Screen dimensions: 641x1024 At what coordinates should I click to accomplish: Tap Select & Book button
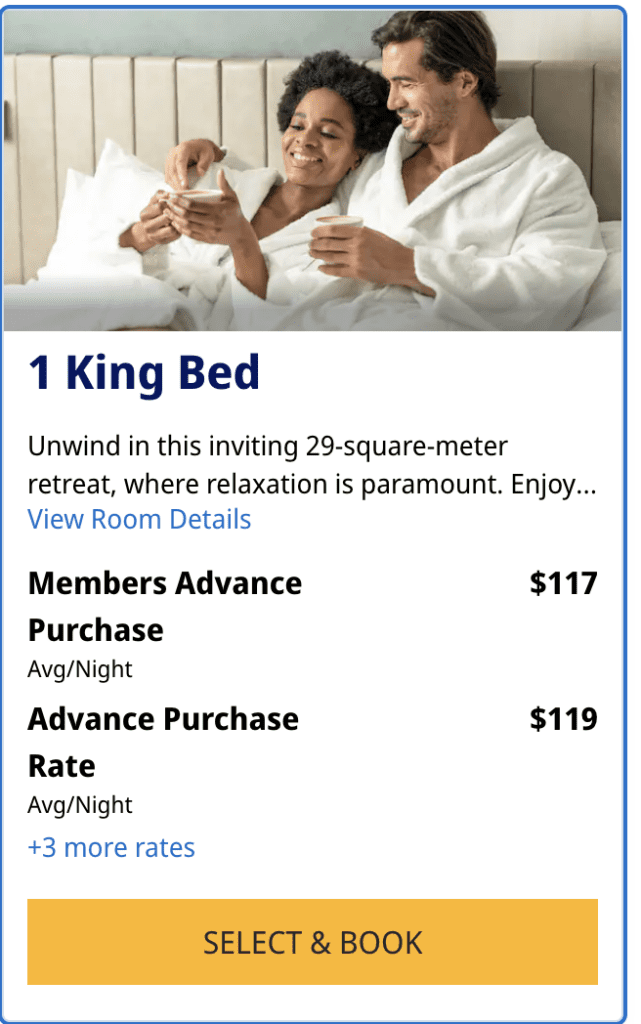click(x=312, y=942)
